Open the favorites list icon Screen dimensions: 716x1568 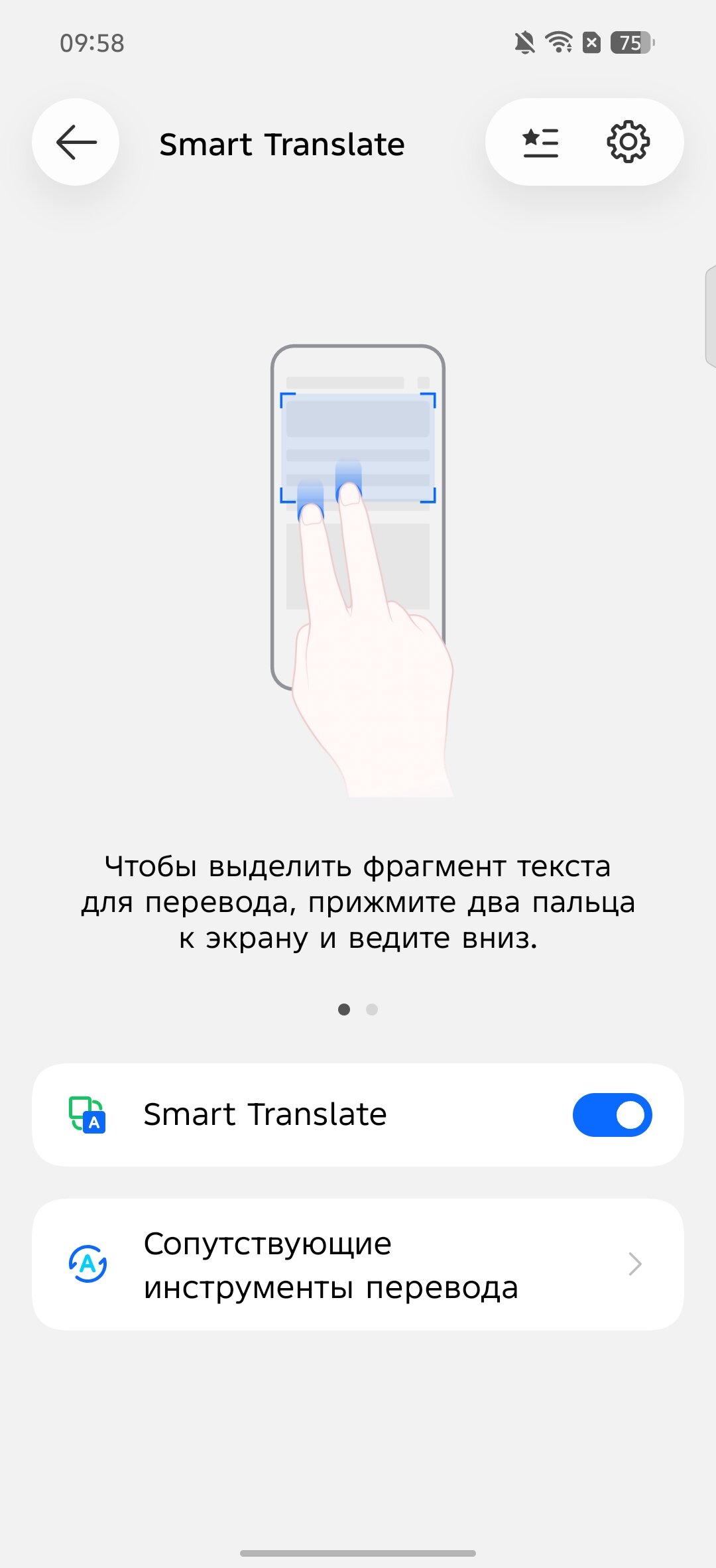click(540, 142)
